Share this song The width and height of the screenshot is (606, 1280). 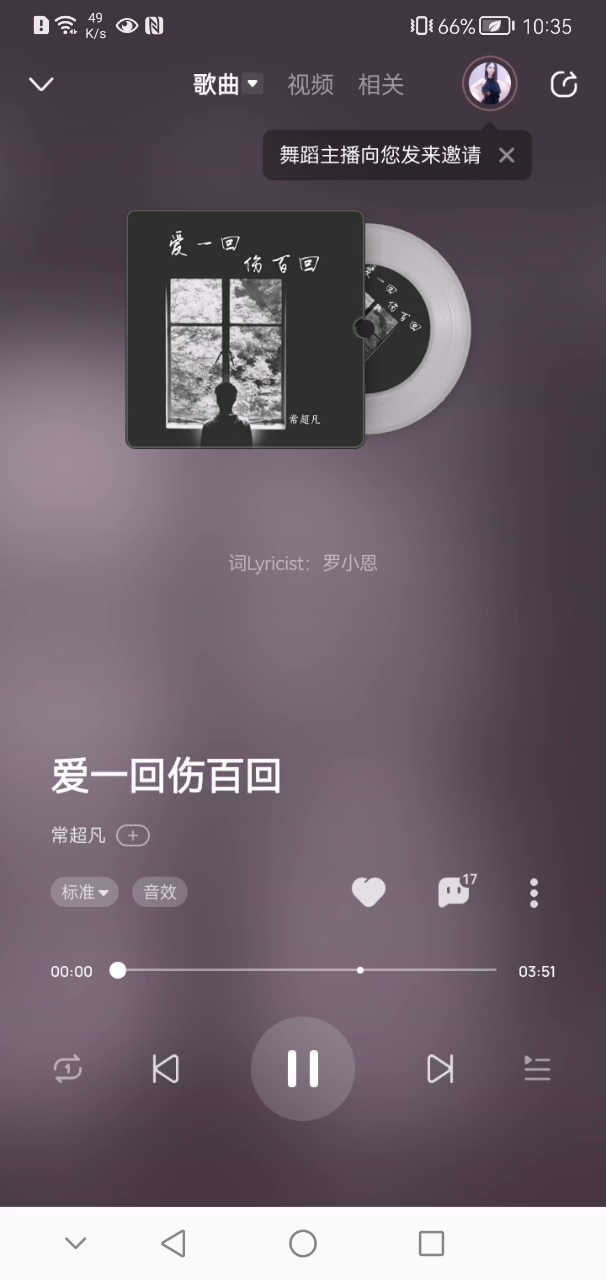(x=564, y=85)
